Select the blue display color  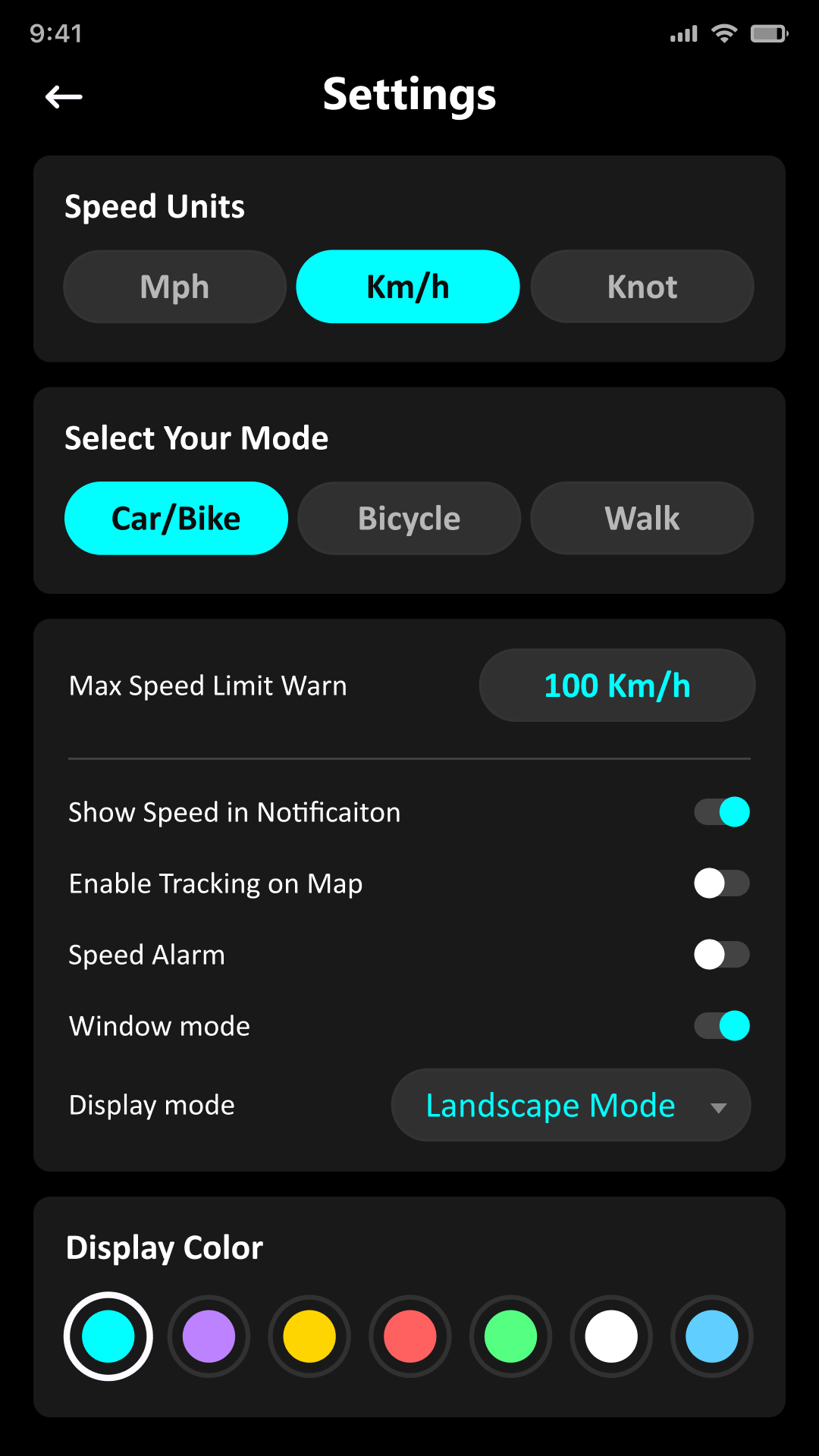click(x=711, y=1336)
